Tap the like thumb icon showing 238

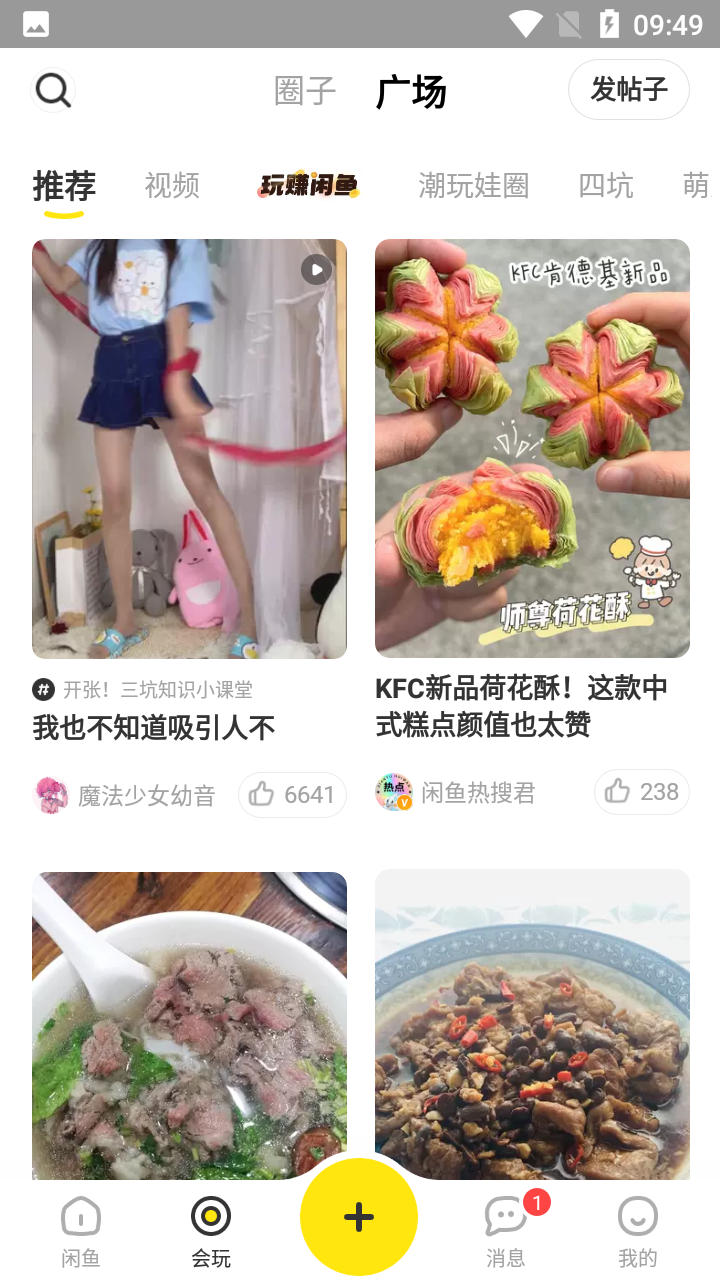618,791
